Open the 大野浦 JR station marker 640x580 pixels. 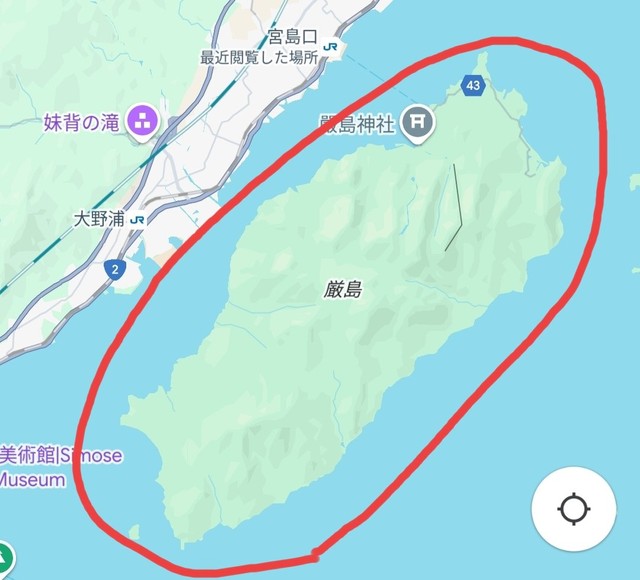(135, 220)
